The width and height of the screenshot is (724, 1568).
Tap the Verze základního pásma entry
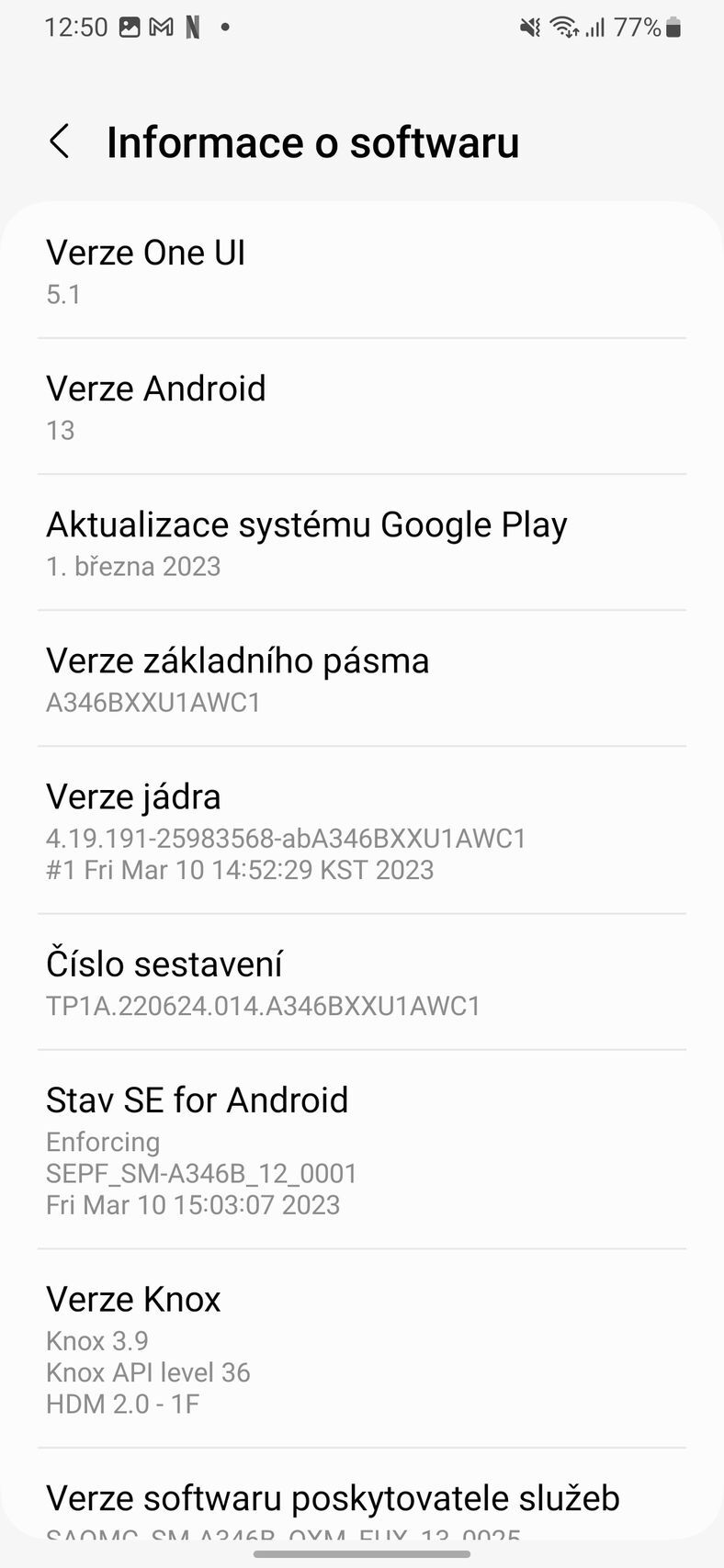pos(362,678)
